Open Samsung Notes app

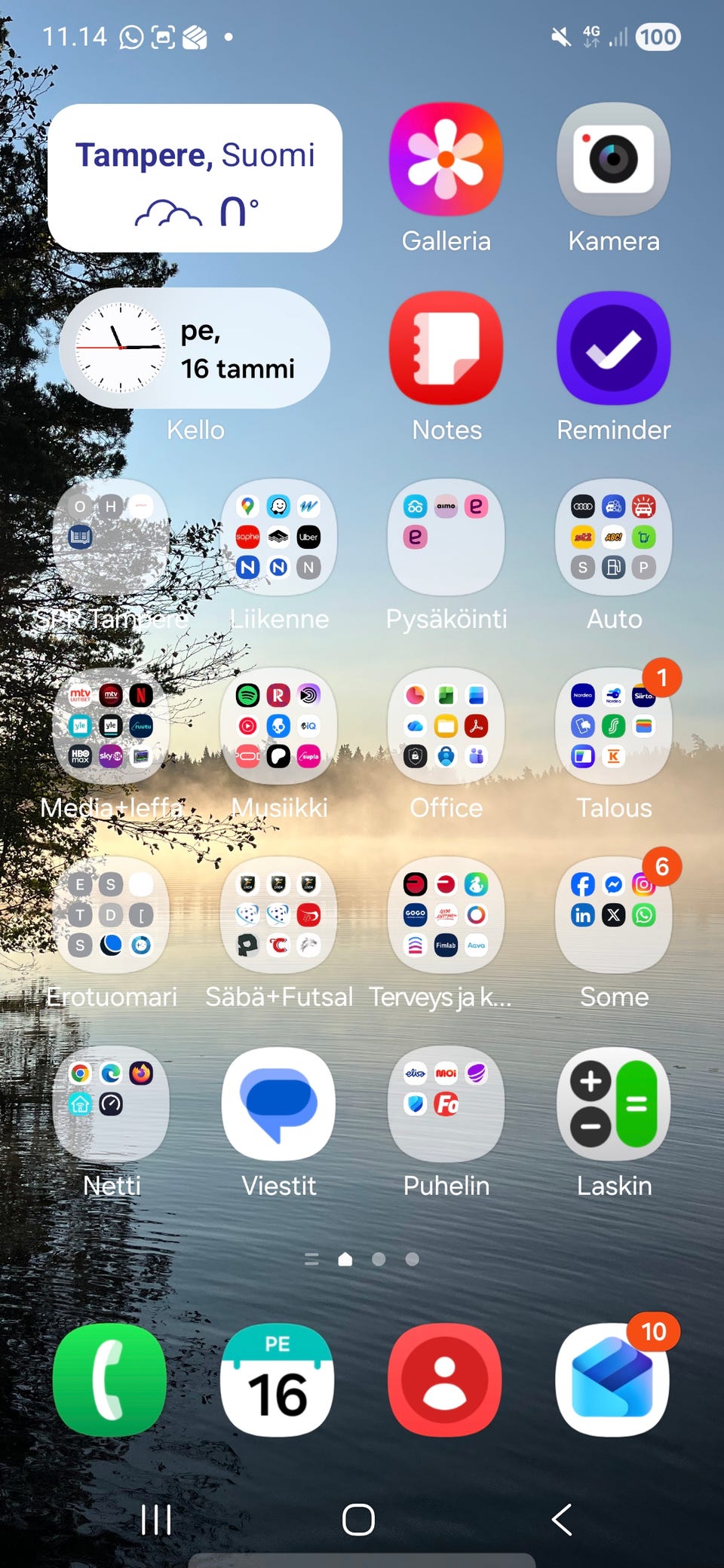click(446, 348)
